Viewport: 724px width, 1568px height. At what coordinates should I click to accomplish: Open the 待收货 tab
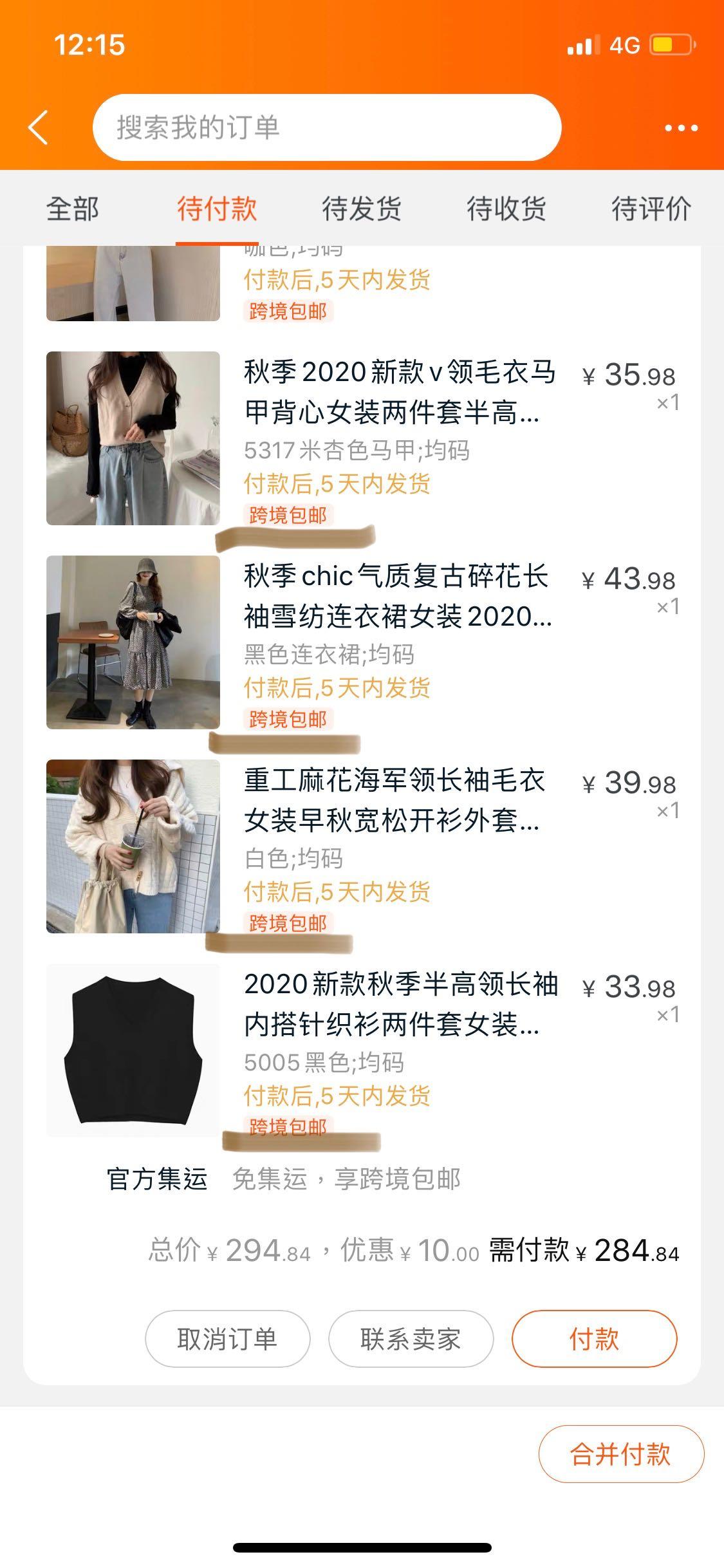tap(506, 209)
